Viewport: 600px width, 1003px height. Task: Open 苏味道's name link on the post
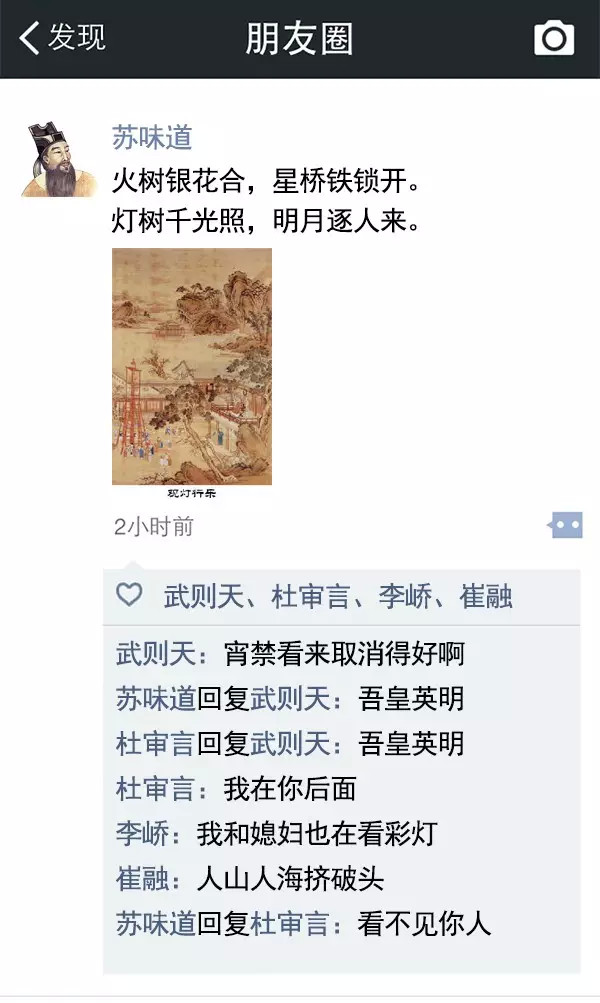click(x=152, y=138)
